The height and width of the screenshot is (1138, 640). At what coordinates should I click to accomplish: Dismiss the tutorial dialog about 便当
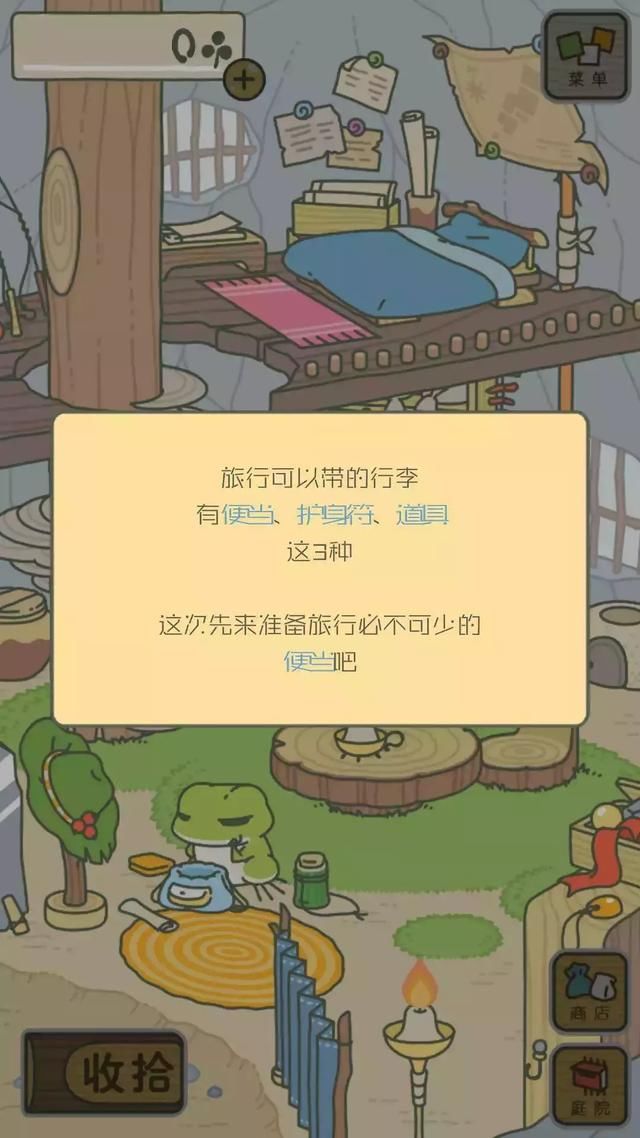click(x=319, y=569)
